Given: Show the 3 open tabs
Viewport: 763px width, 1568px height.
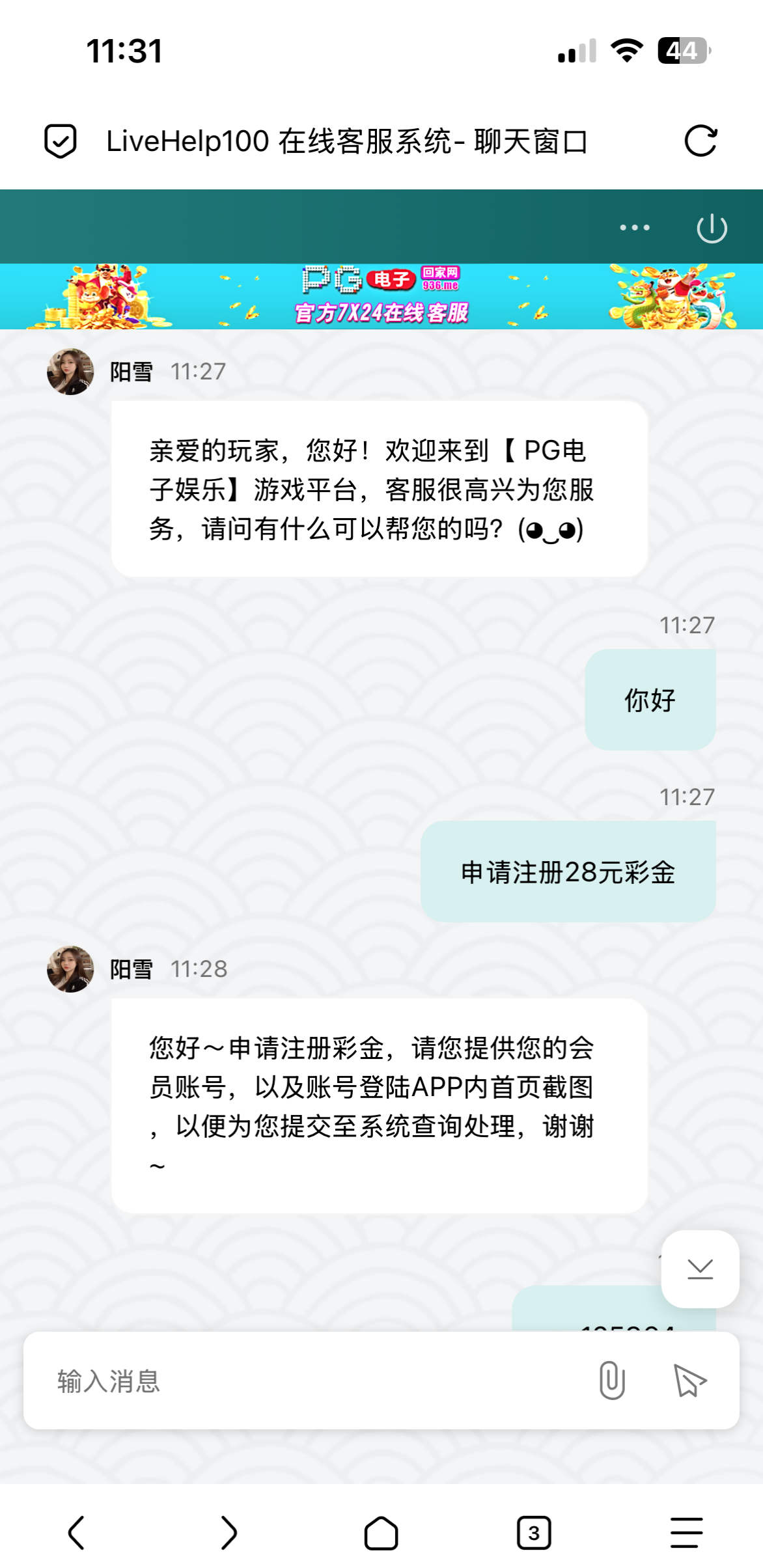Looking at the screenshot, I should (x=534, y=1532).
